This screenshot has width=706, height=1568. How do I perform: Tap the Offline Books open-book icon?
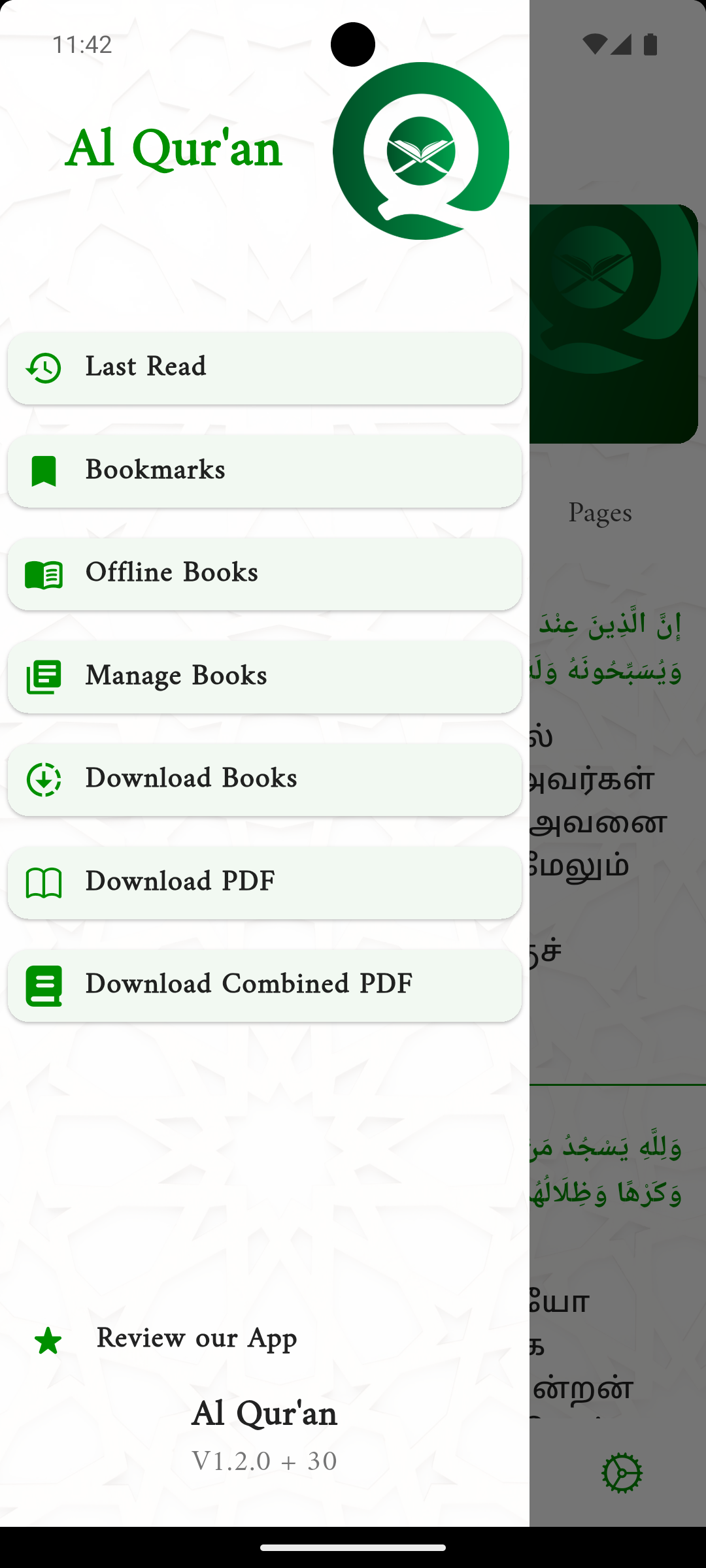43,573
